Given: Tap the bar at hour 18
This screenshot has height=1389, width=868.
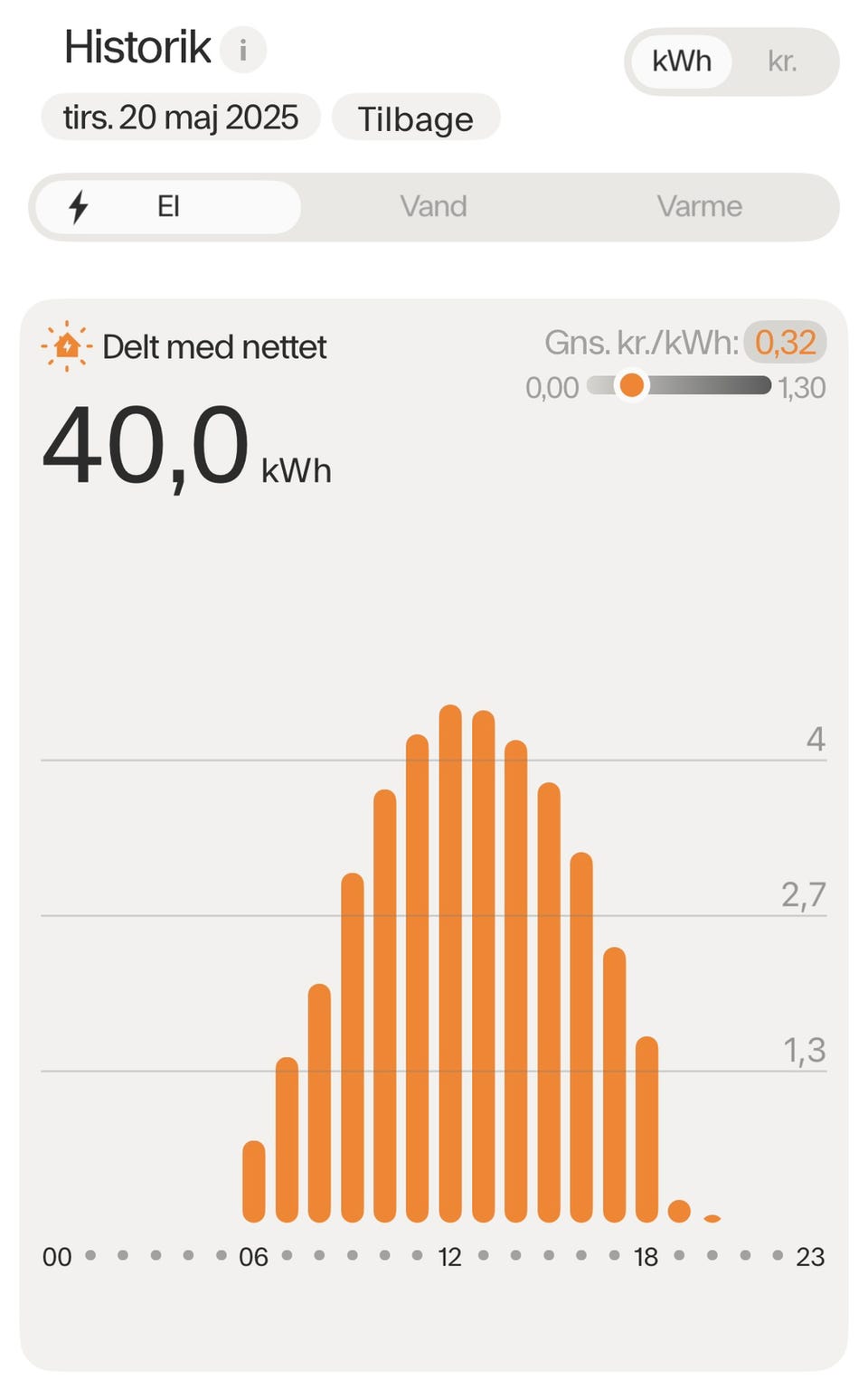Looking at the screenshot, I should [646, 1129].
